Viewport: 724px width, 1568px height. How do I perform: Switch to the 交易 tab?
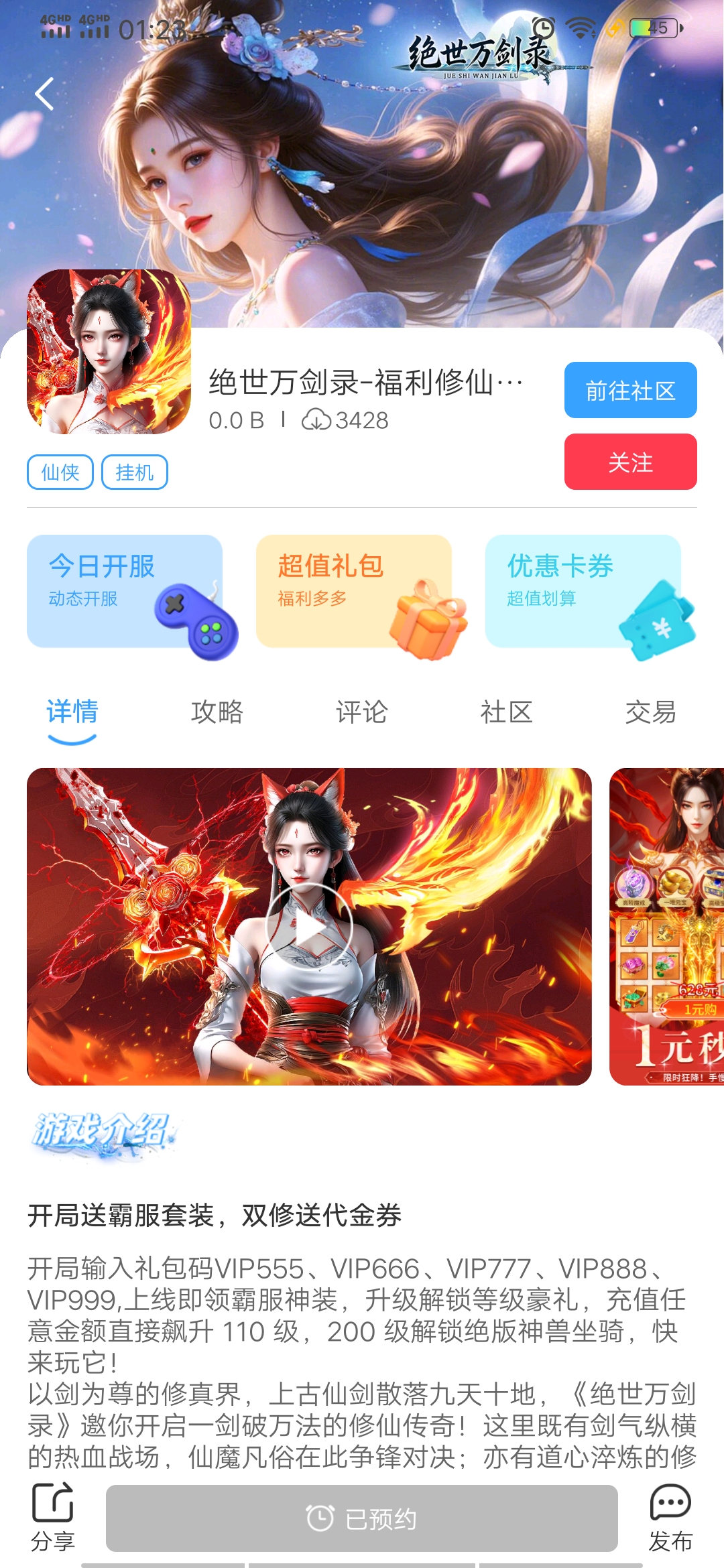(650, 712)
